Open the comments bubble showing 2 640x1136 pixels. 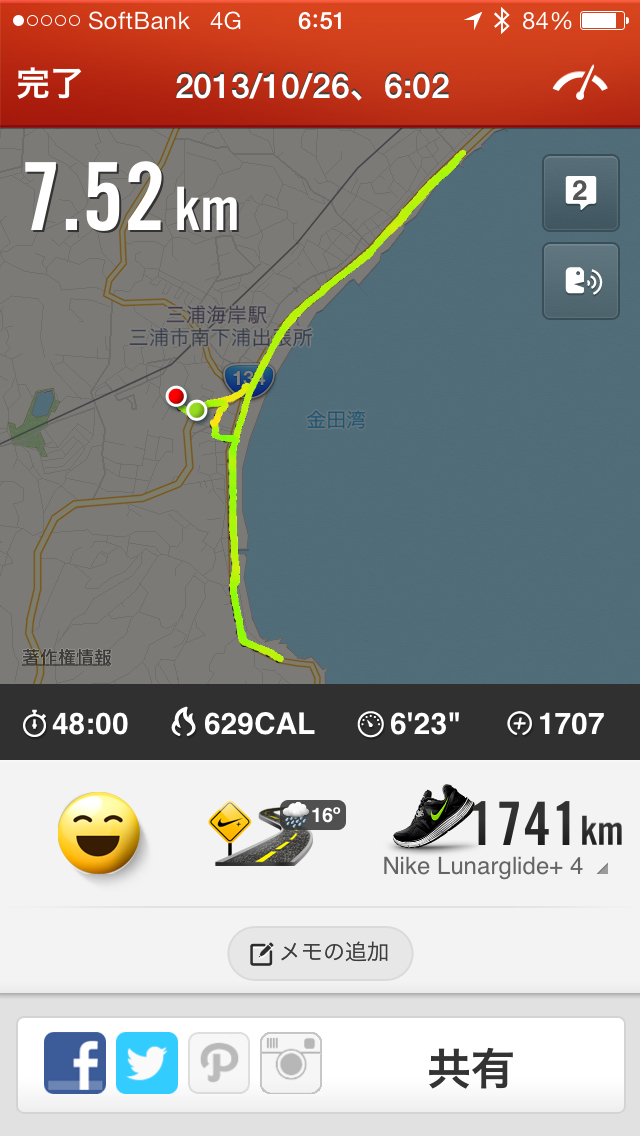click(580, 193)
